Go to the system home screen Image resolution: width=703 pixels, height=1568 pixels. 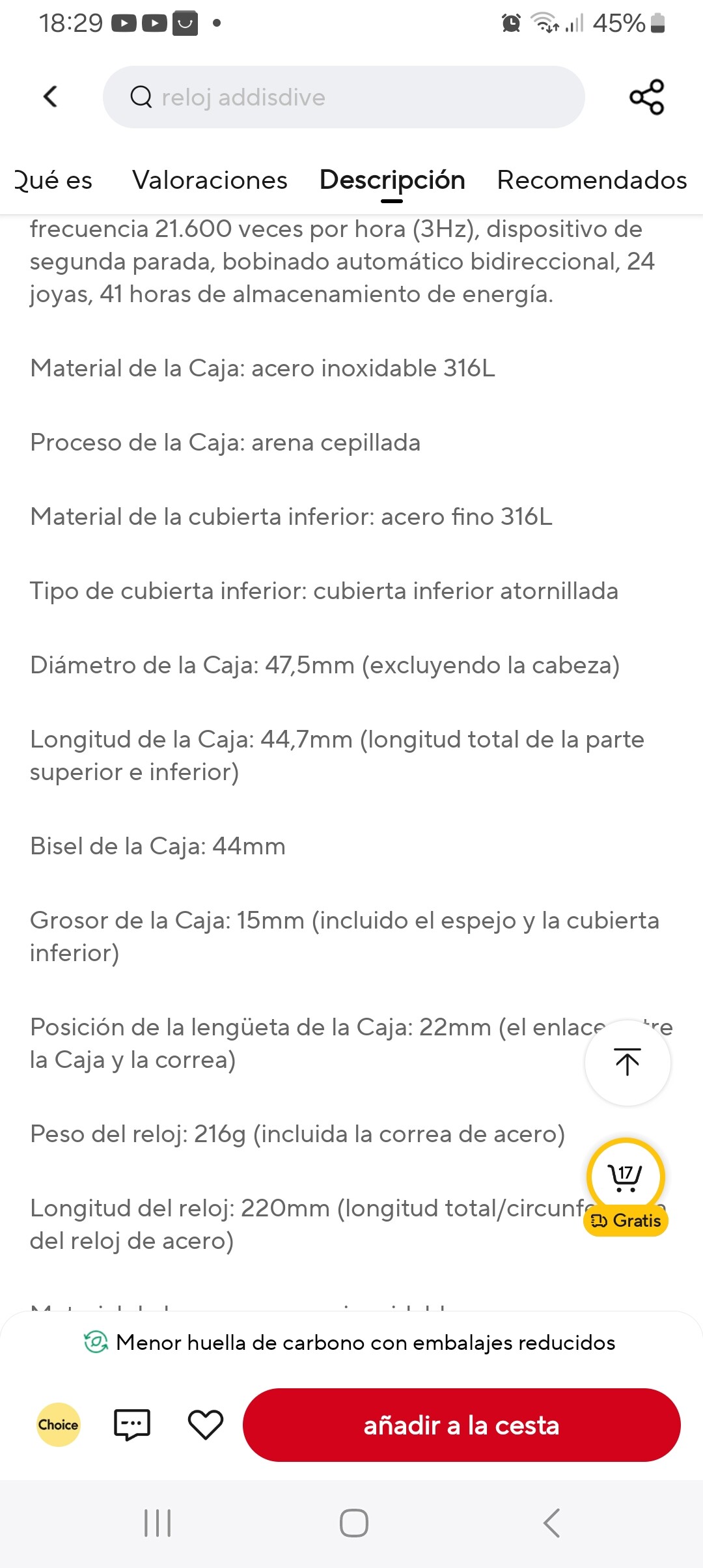click(x=353, y=1523)
